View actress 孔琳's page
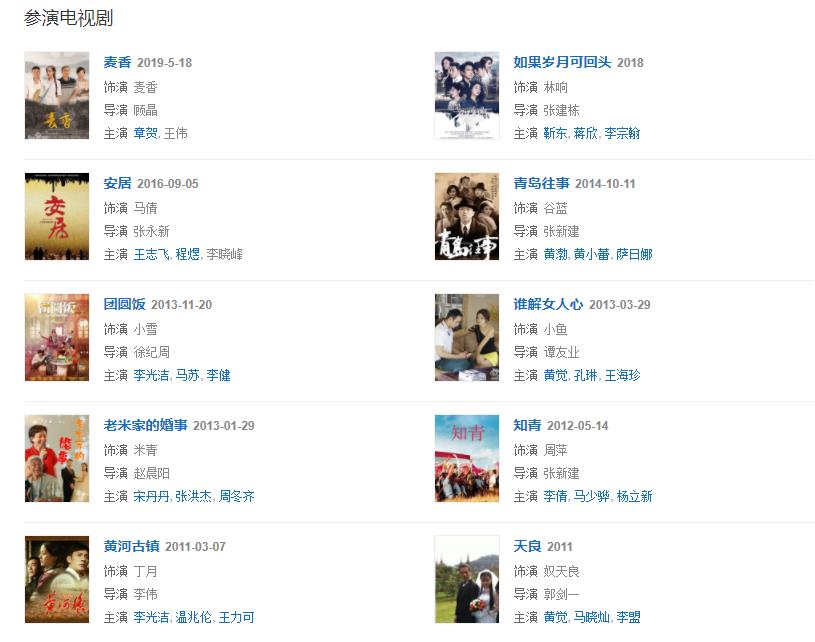This screenshot has height=642, width=815. coord(585,375)
